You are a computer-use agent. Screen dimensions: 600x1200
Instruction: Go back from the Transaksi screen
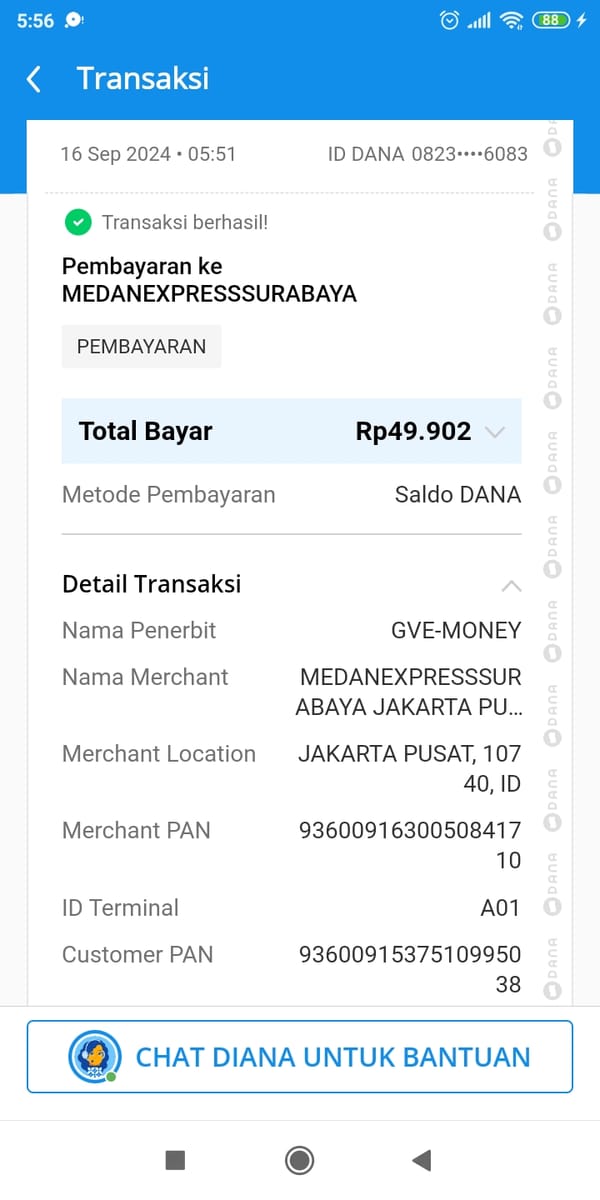pyautogui.click(x=34, y=79)
